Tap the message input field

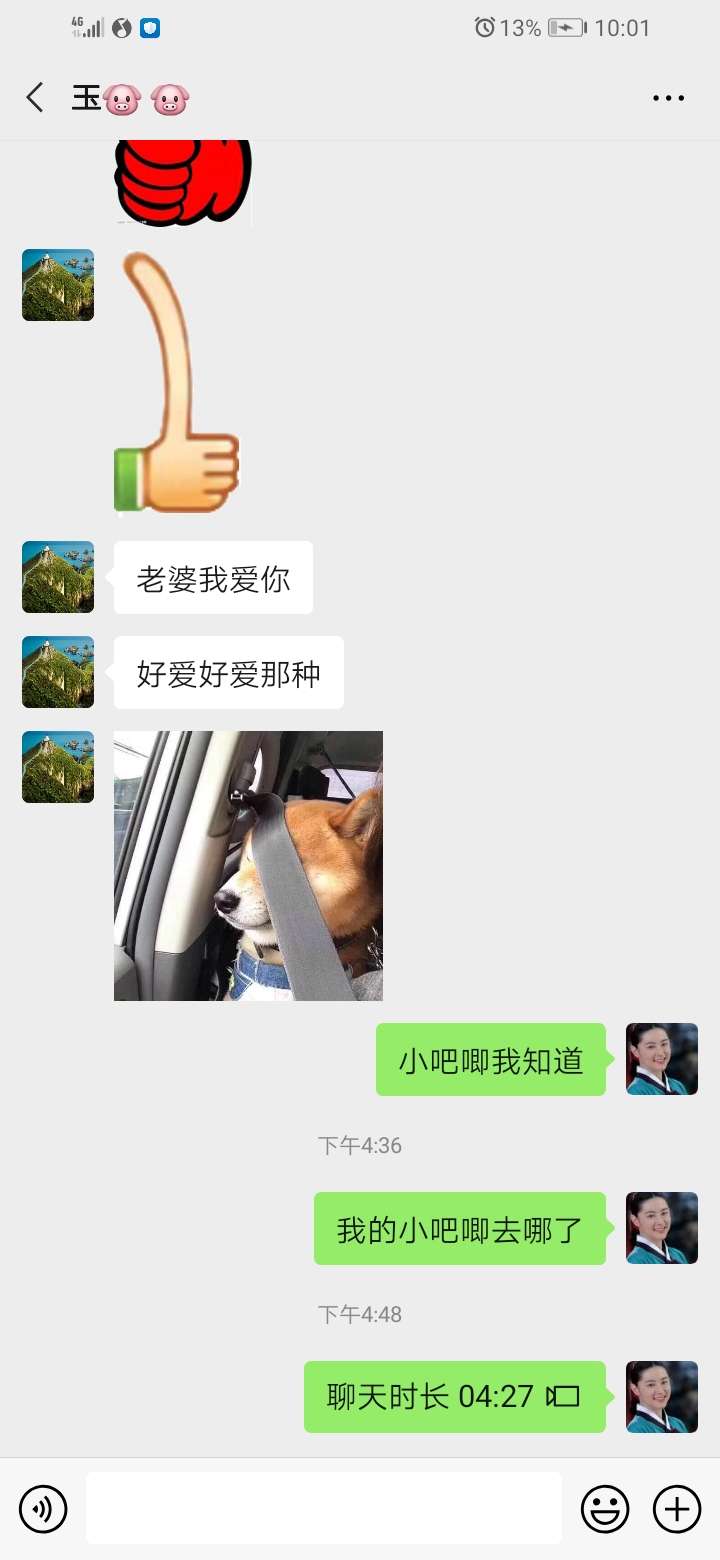click(x=320, y=1508)
